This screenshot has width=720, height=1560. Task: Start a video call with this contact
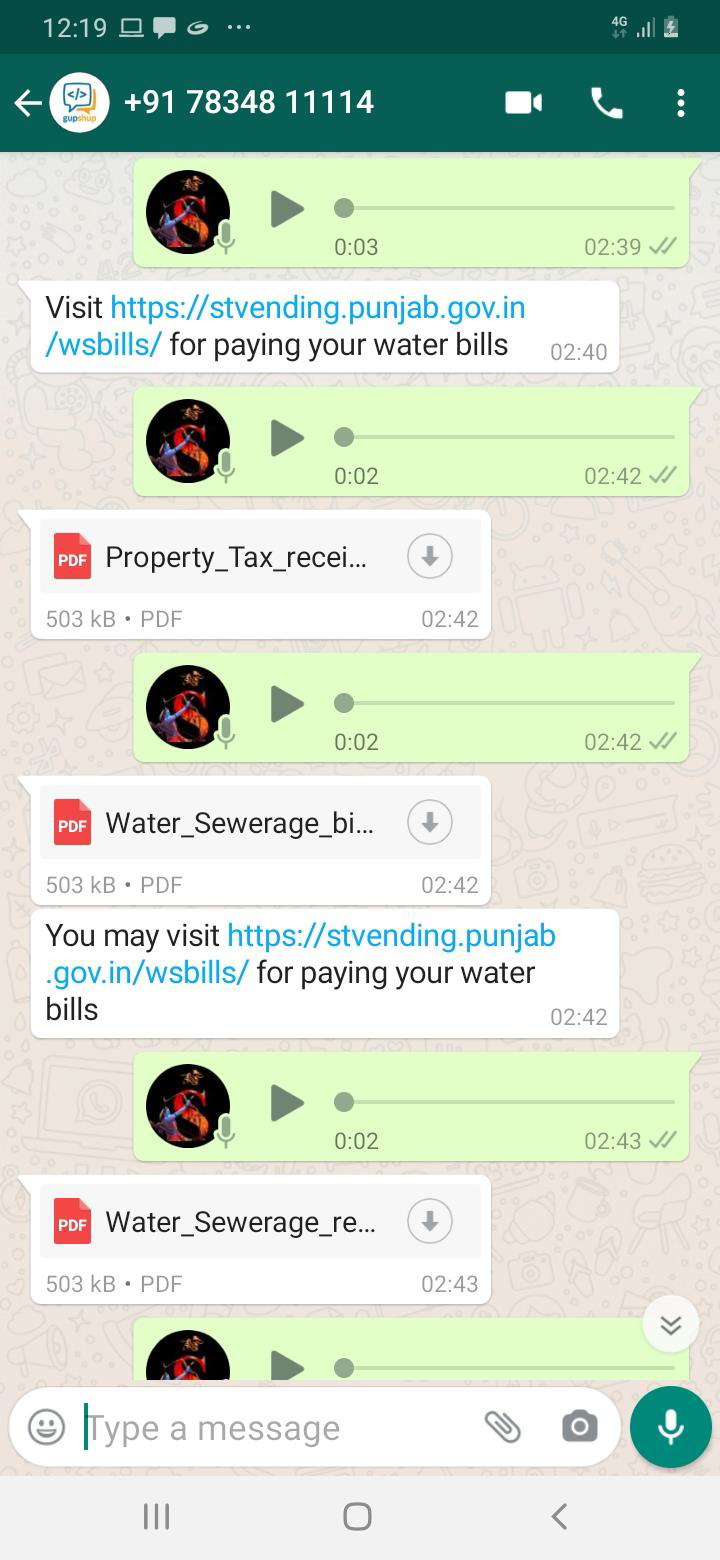coord(524,102)
